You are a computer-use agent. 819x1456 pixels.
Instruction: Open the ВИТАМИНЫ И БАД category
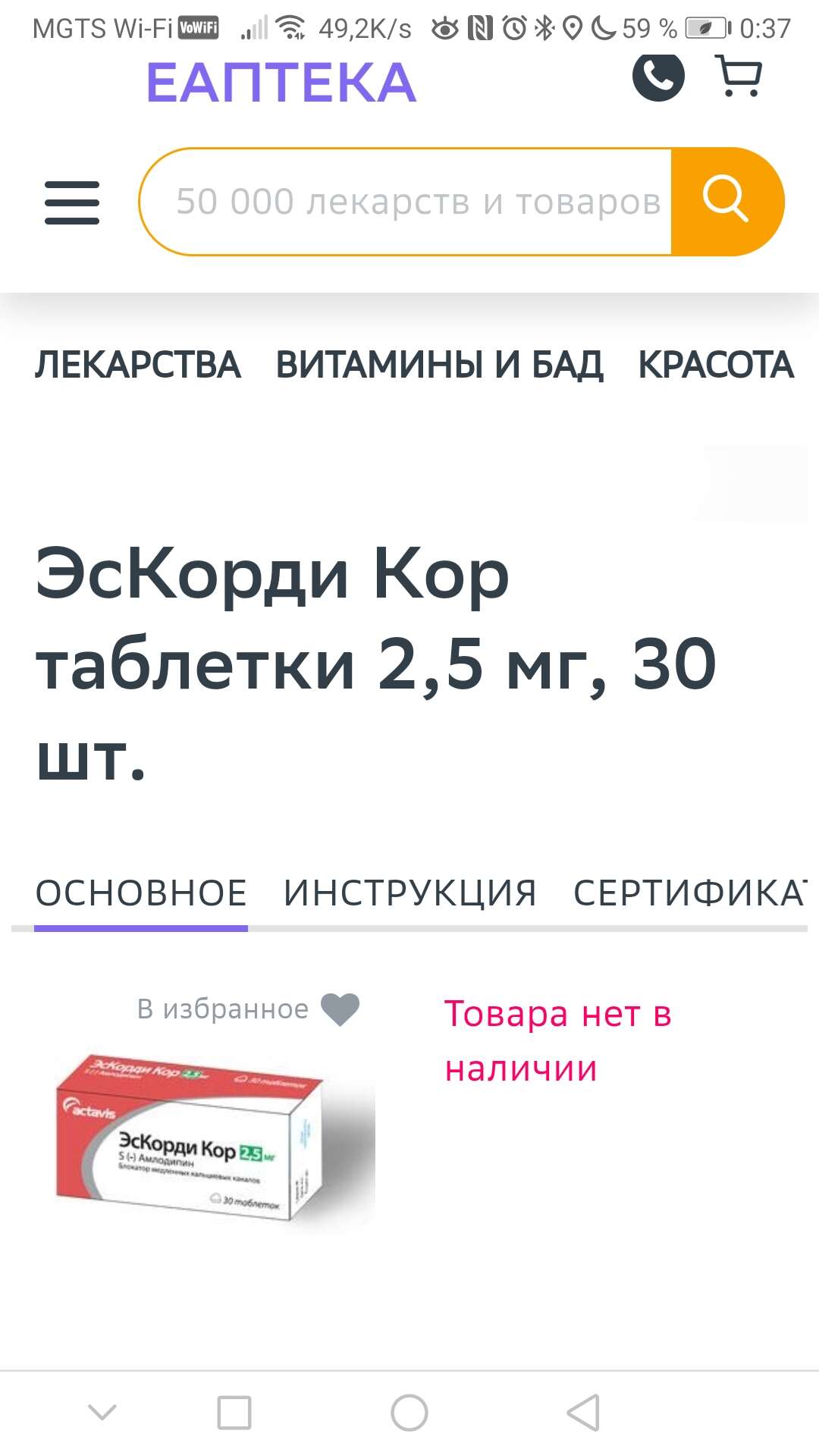[440, 365]
